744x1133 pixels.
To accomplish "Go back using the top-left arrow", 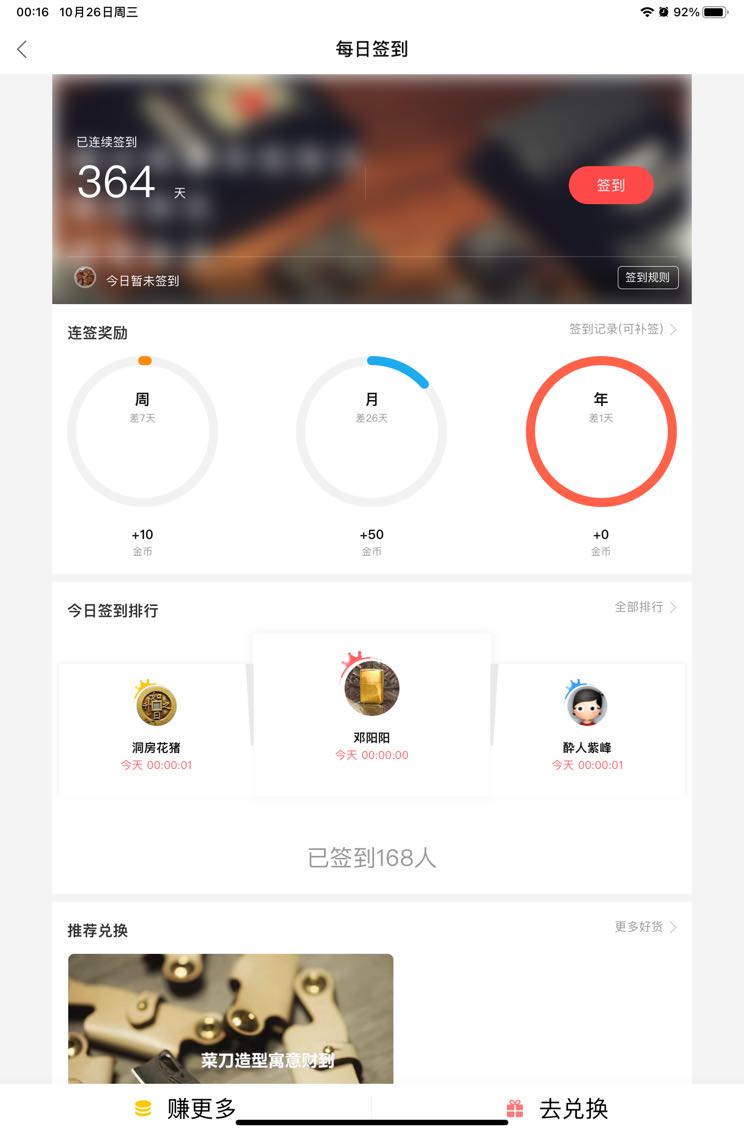I will pos(22,49).
